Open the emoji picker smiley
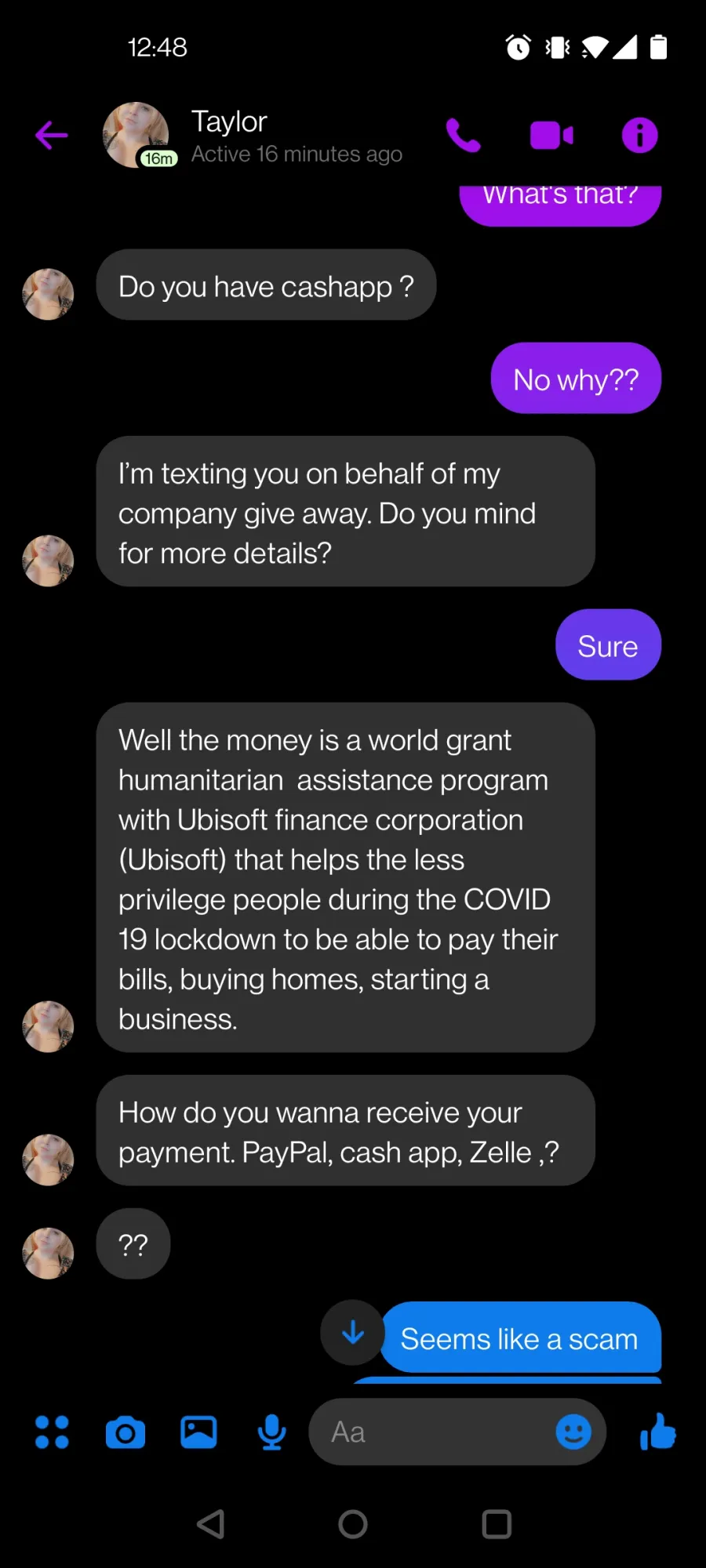The height and width of the screenshot is (1568, 706). click(573, 1432)
